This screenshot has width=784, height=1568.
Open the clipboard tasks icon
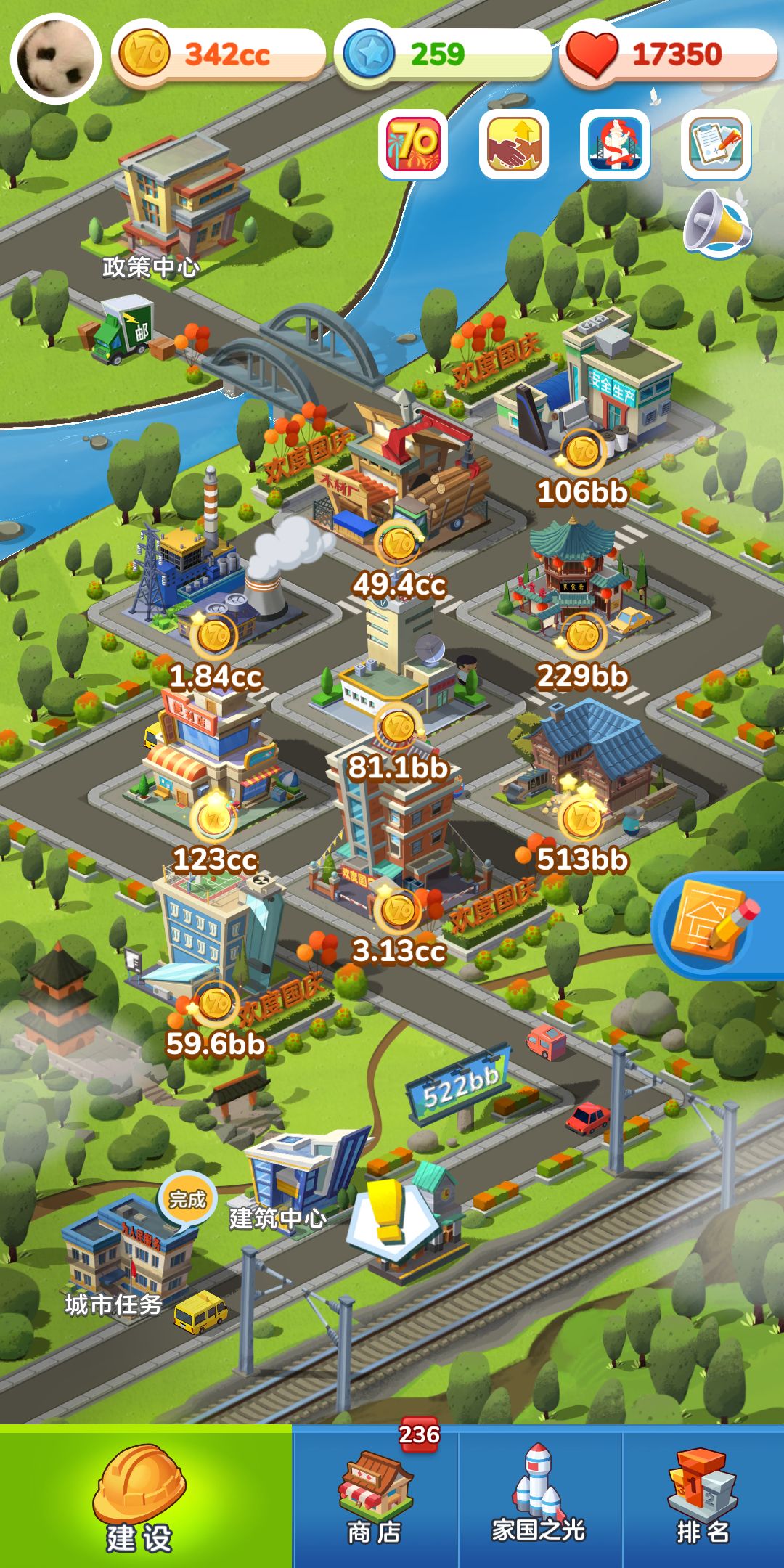[715, 143]
